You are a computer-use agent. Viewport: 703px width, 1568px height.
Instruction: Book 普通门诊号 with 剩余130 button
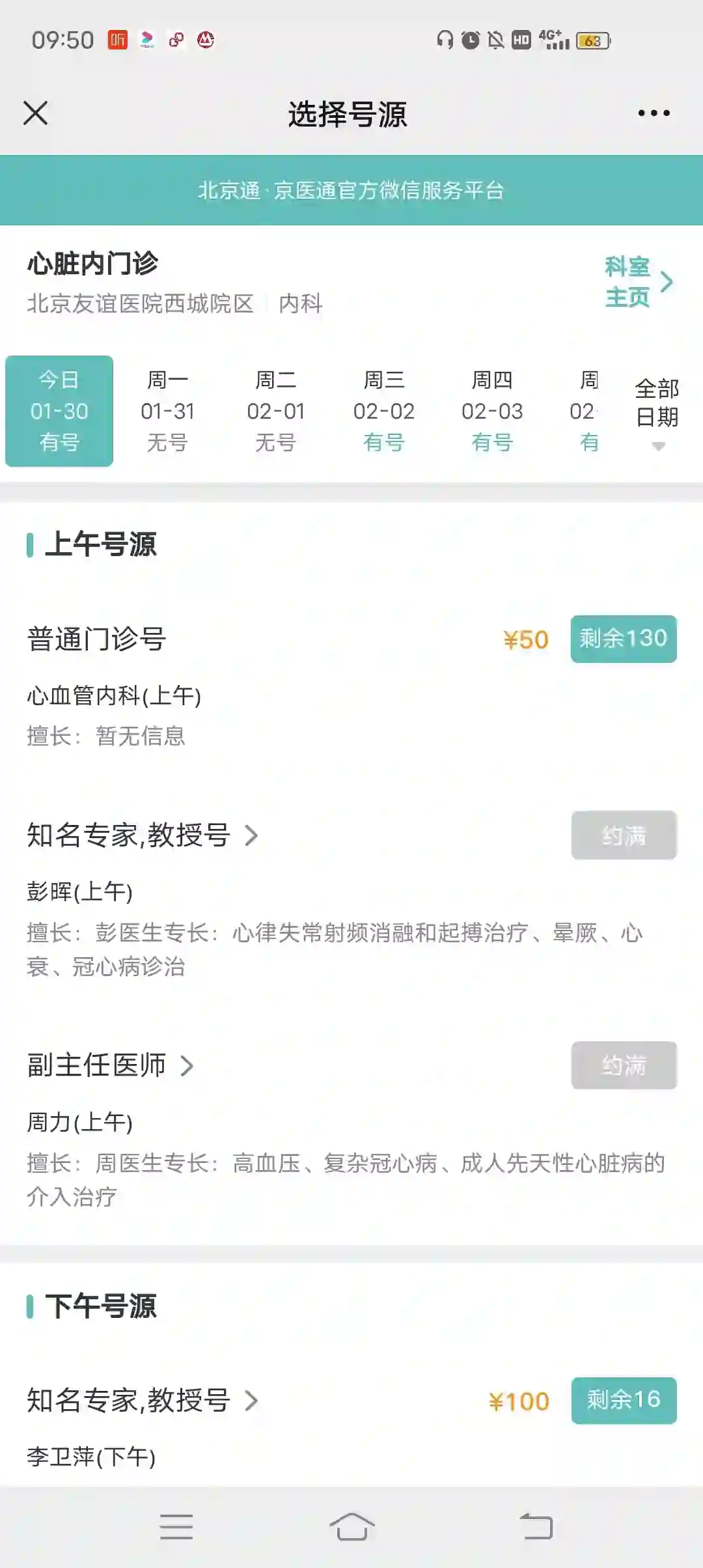tap(623, 639)
